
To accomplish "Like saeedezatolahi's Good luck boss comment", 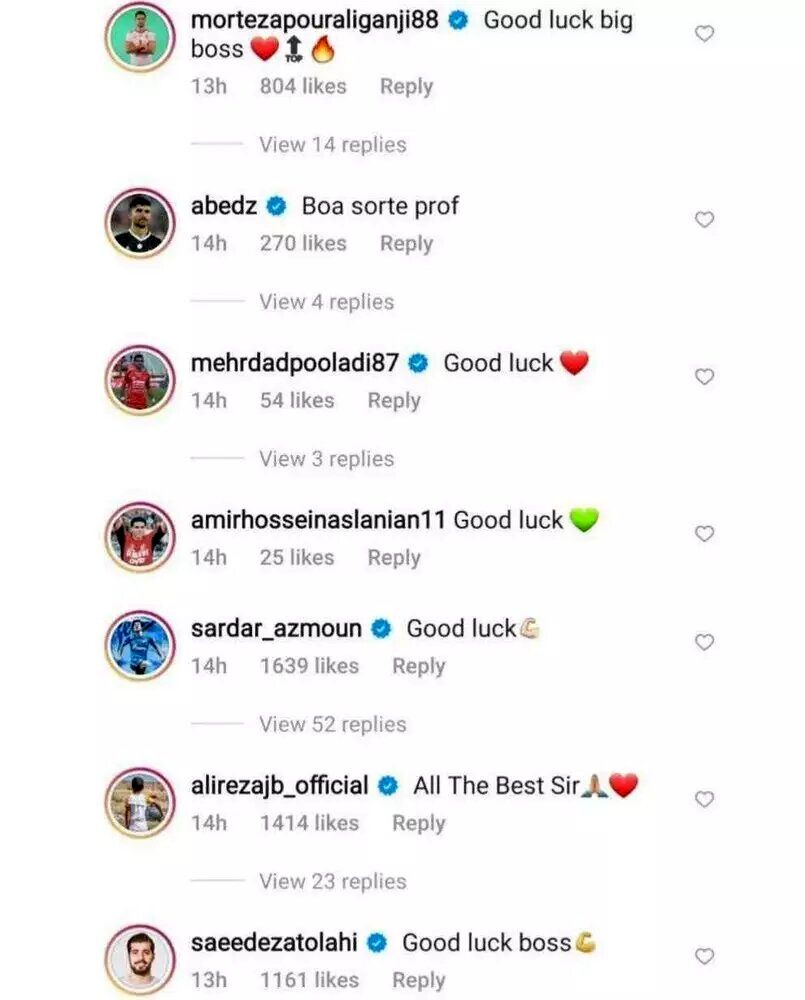I will point(704,957).
